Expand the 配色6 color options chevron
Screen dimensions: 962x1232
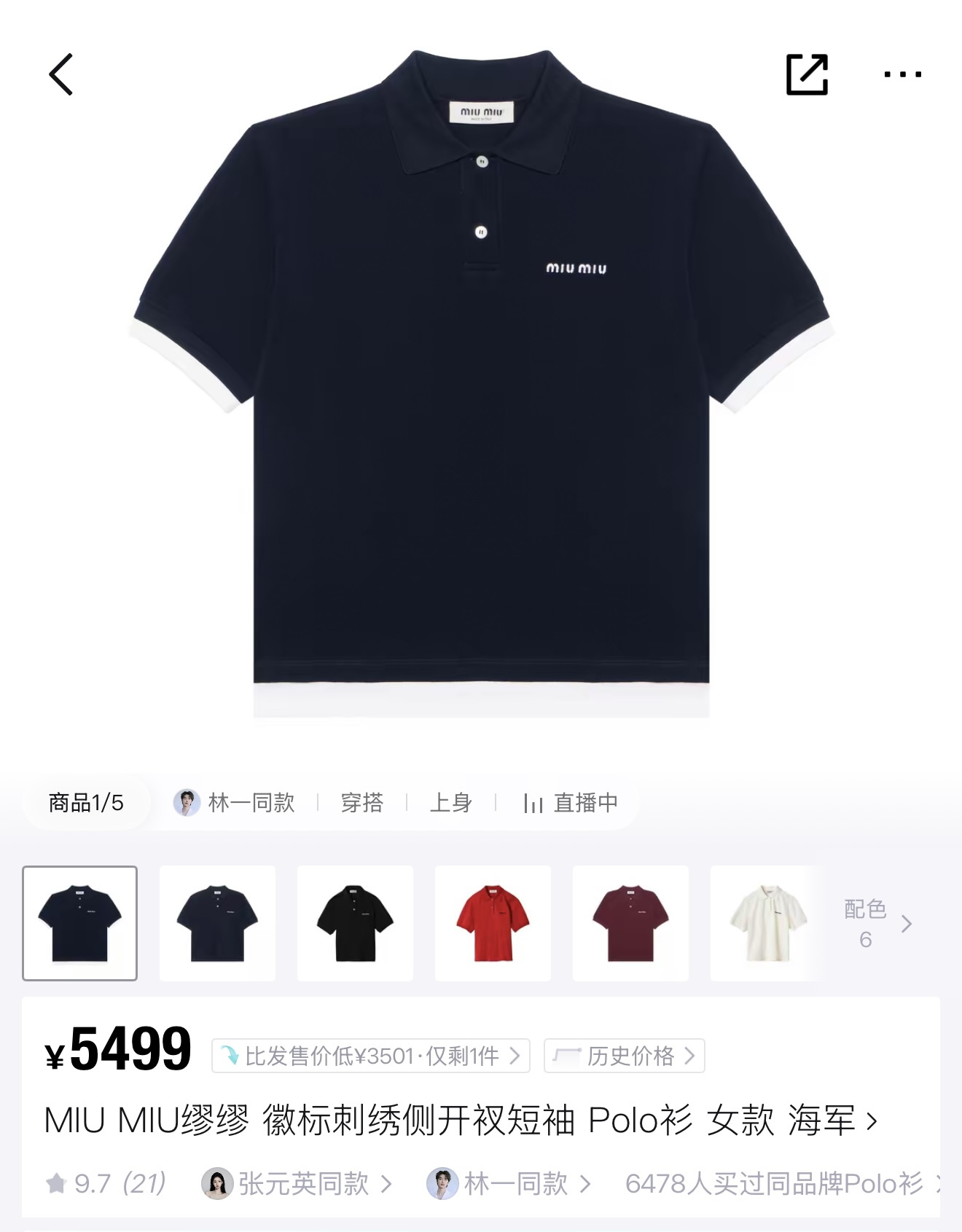[906, 923]
